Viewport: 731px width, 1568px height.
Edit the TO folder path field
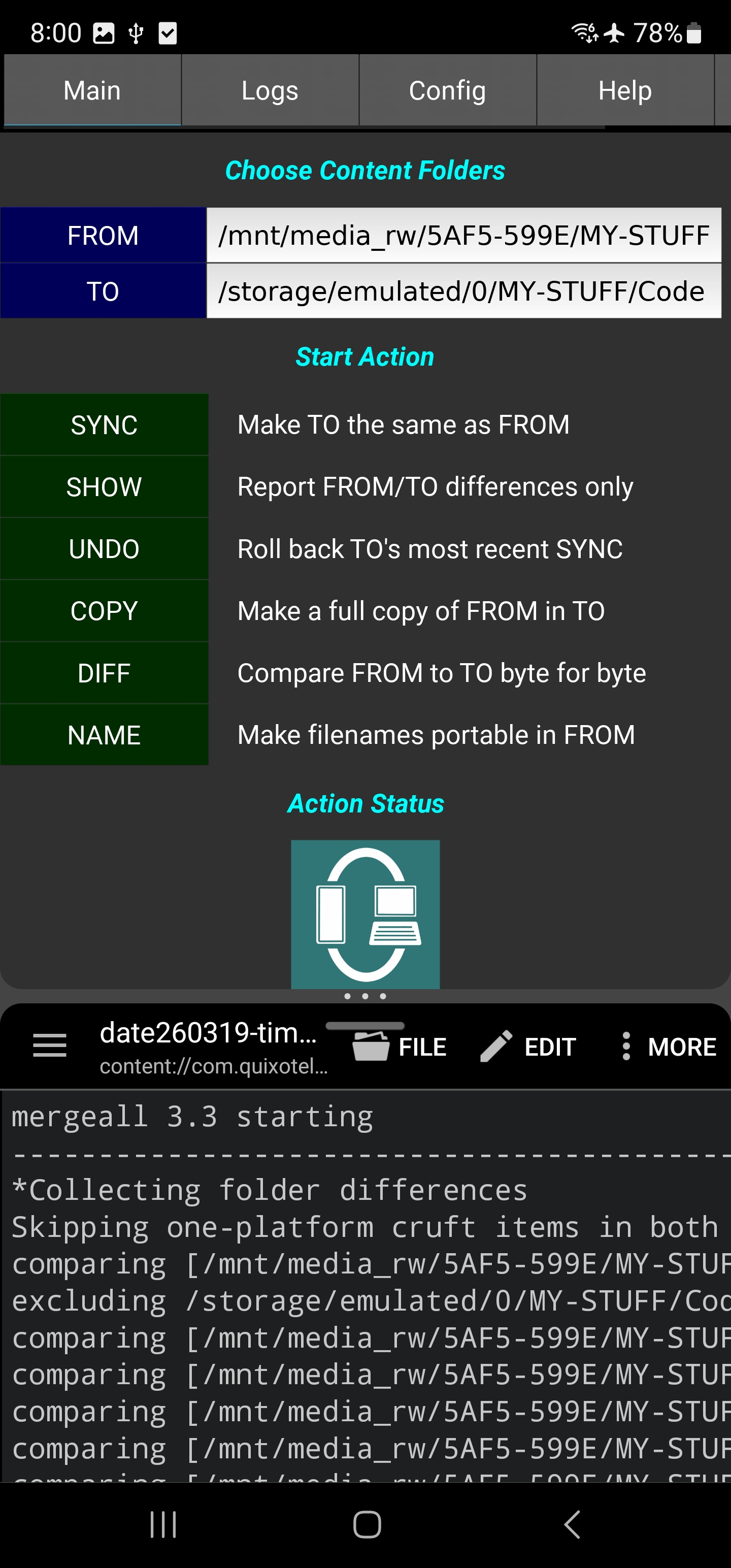click(x=464, y=291)
